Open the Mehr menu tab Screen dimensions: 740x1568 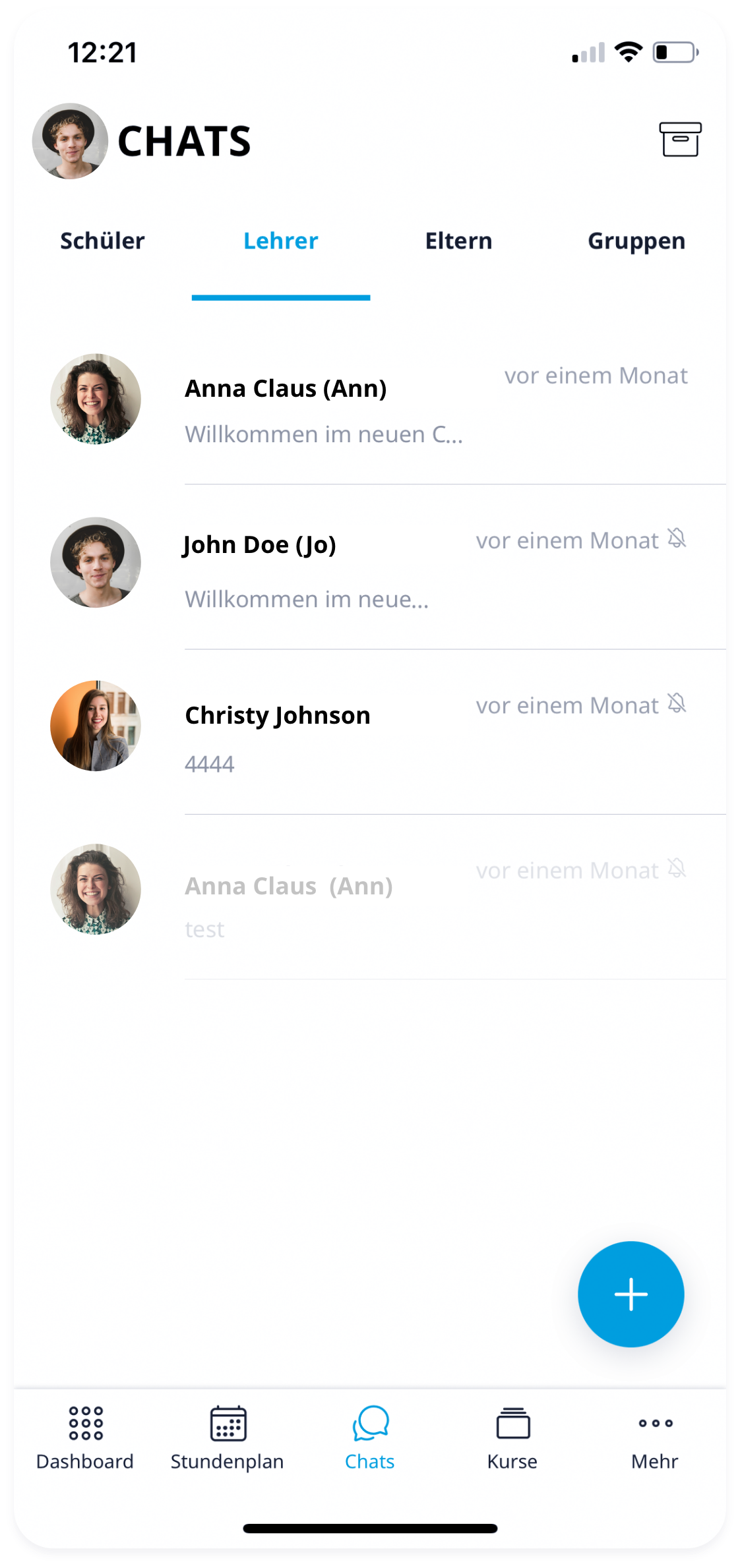655,1438
